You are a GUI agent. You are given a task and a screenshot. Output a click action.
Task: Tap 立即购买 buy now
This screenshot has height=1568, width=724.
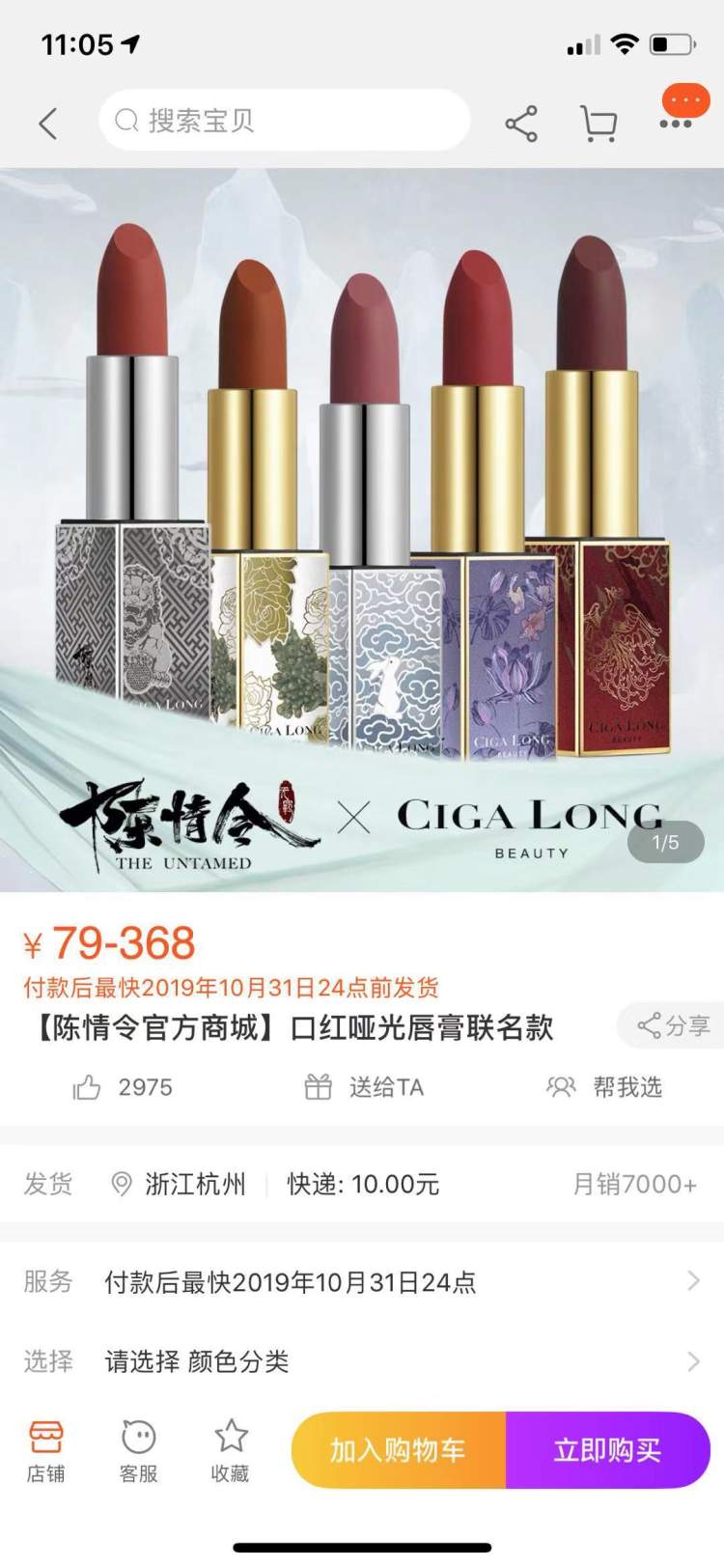(607, 1450)
